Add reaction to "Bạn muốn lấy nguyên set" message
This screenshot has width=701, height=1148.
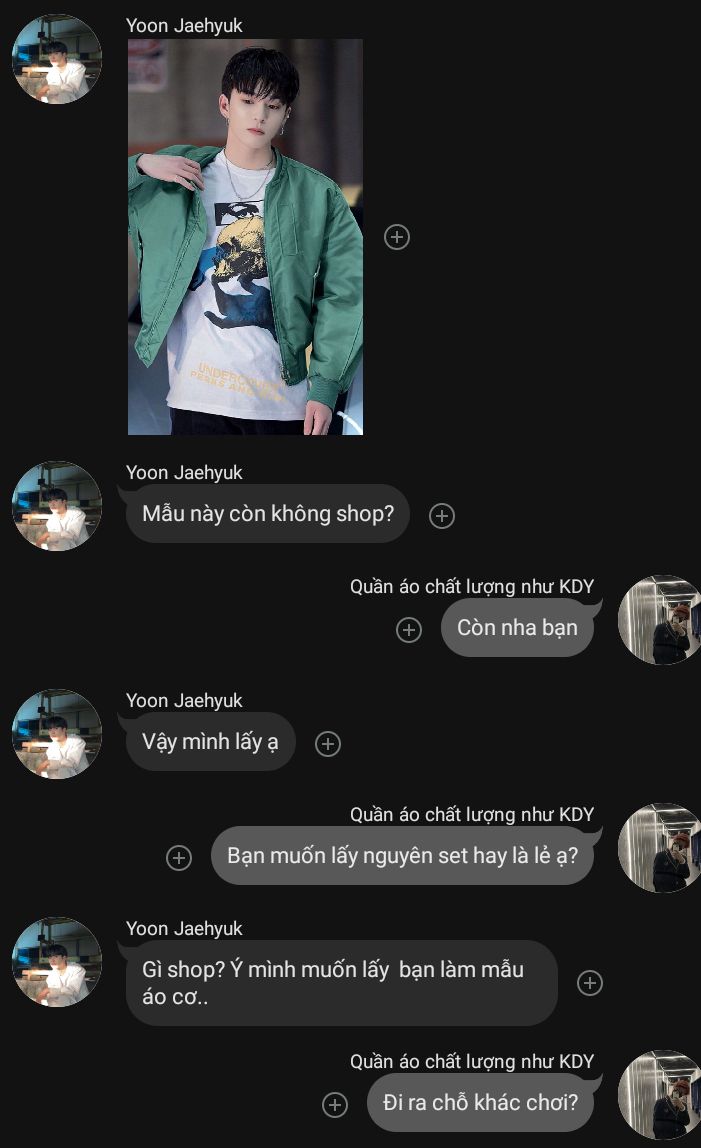pos(179,857)
